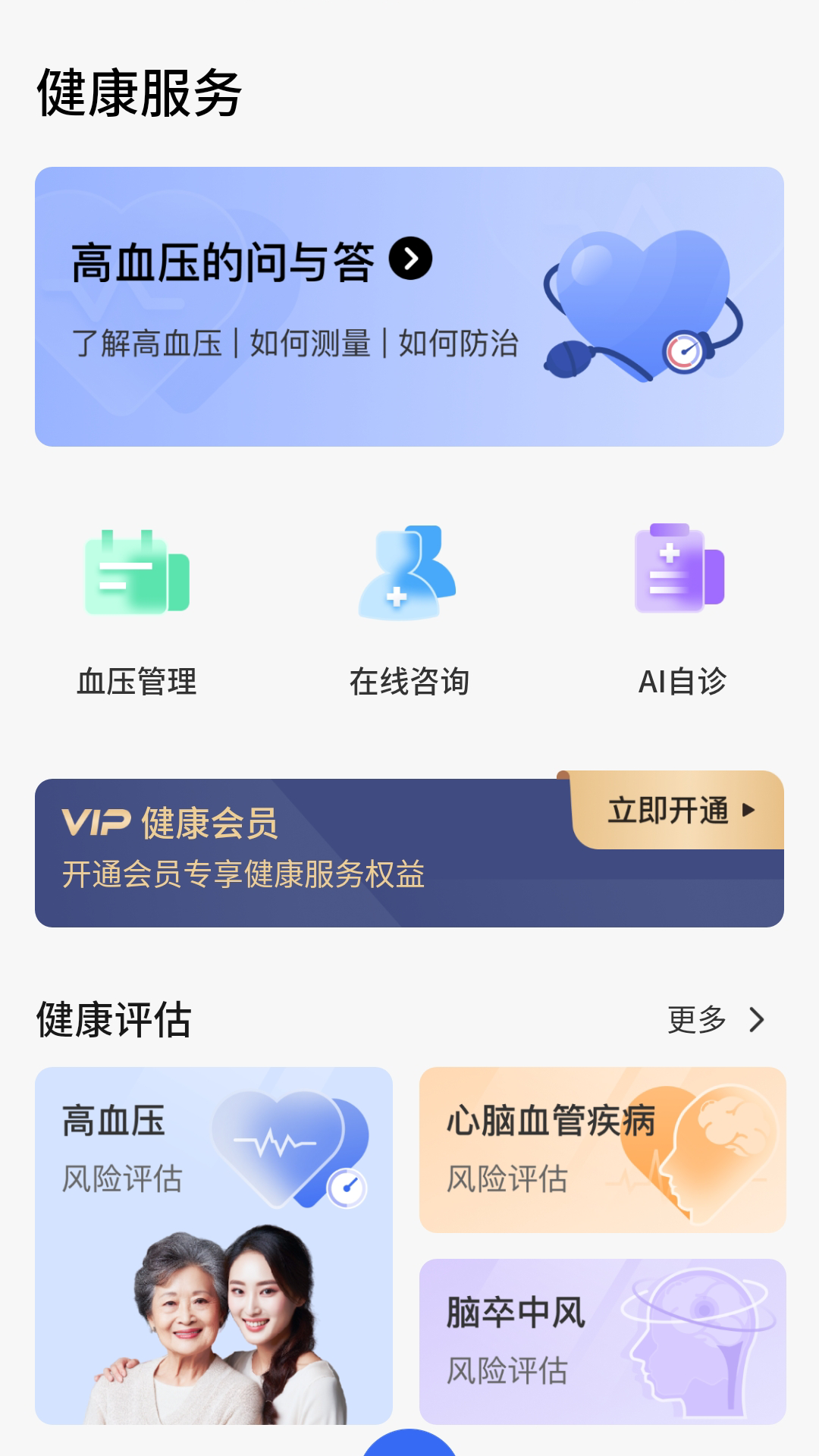Viewport: 819px width, 1456px height.
Task: Click the arrow inside 立即开通 button
Action: point(748,811)
